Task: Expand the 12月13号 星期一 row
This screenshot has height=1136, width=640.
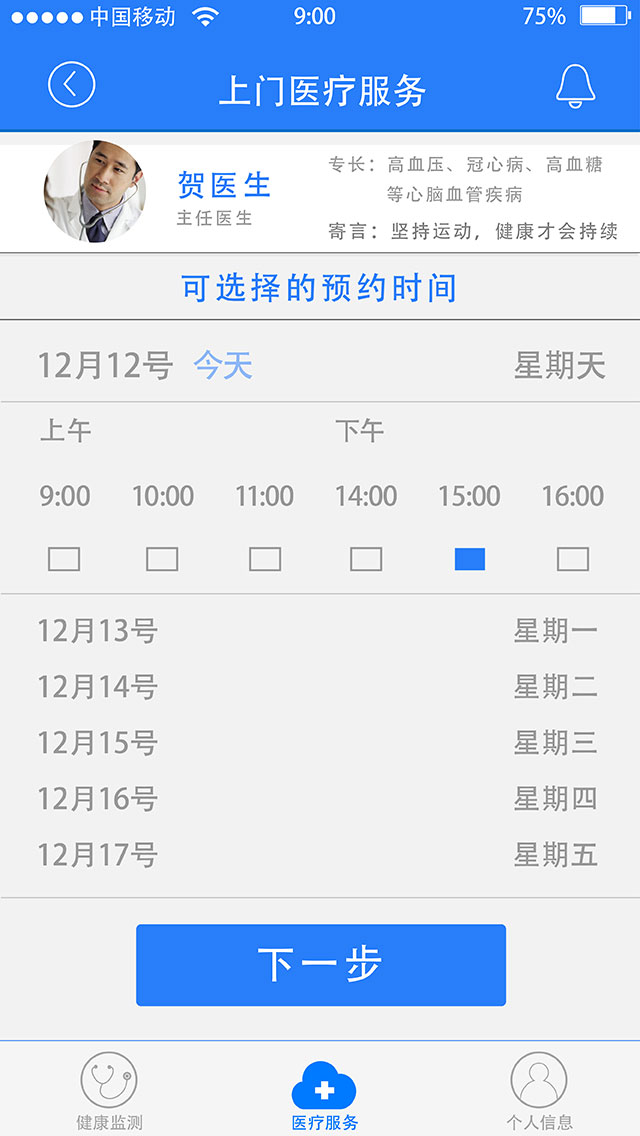Action: coord(320,631)
